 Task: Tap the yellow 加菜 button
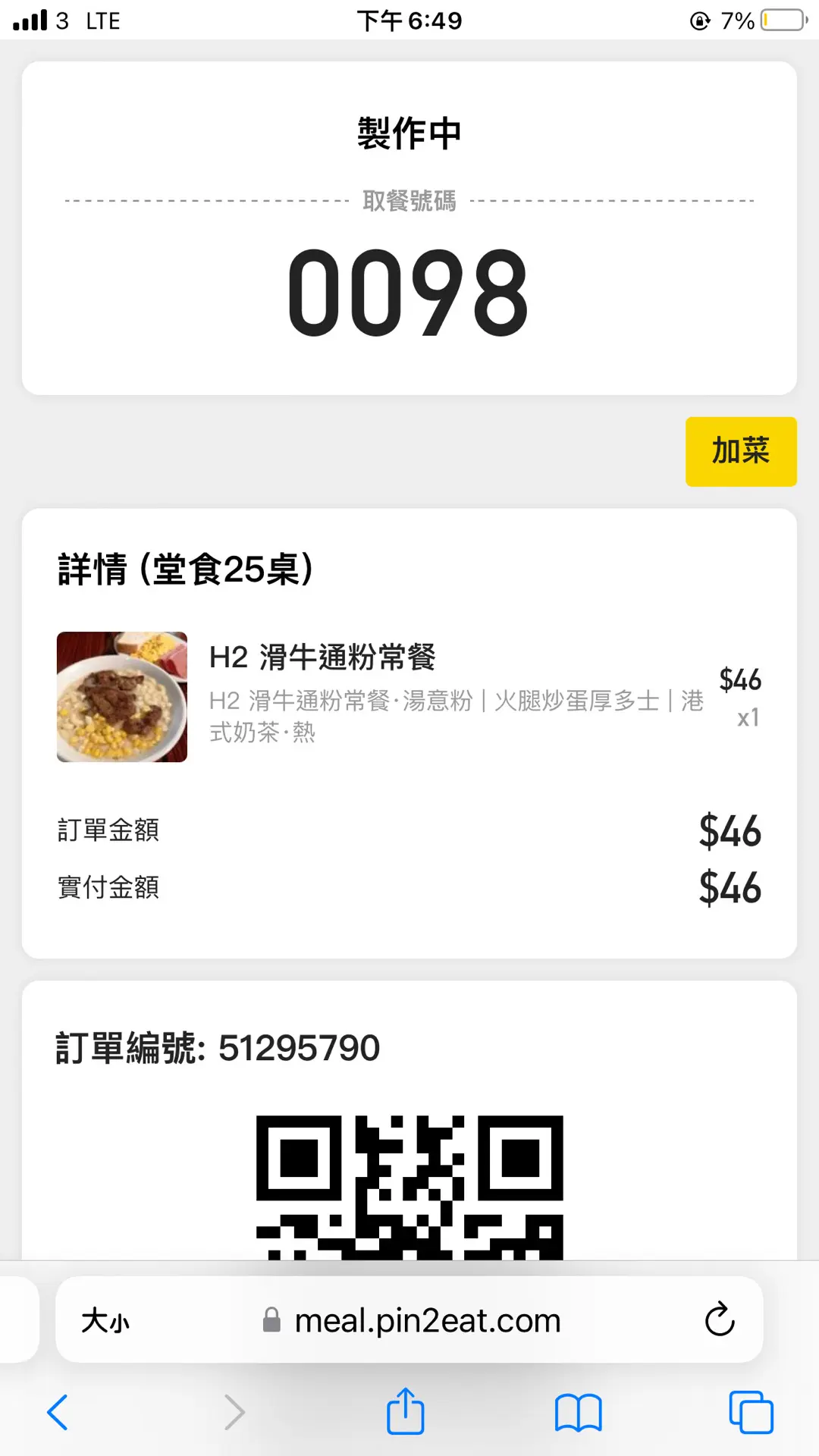pos(740,451)
